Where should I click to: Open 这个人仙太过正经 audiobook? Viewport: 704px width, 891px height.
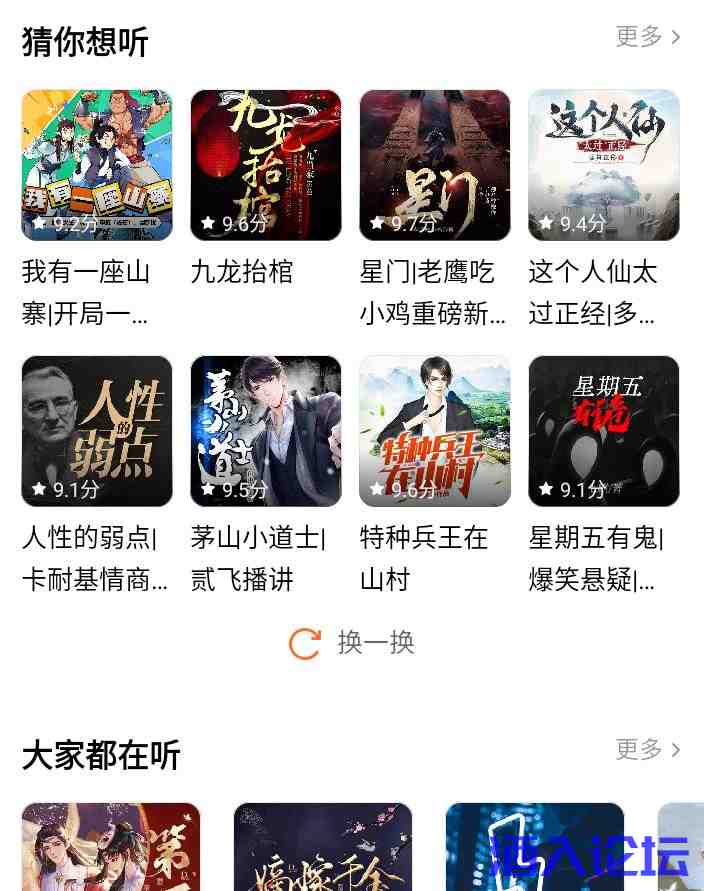pyautogui.click(x=604, y=166)
